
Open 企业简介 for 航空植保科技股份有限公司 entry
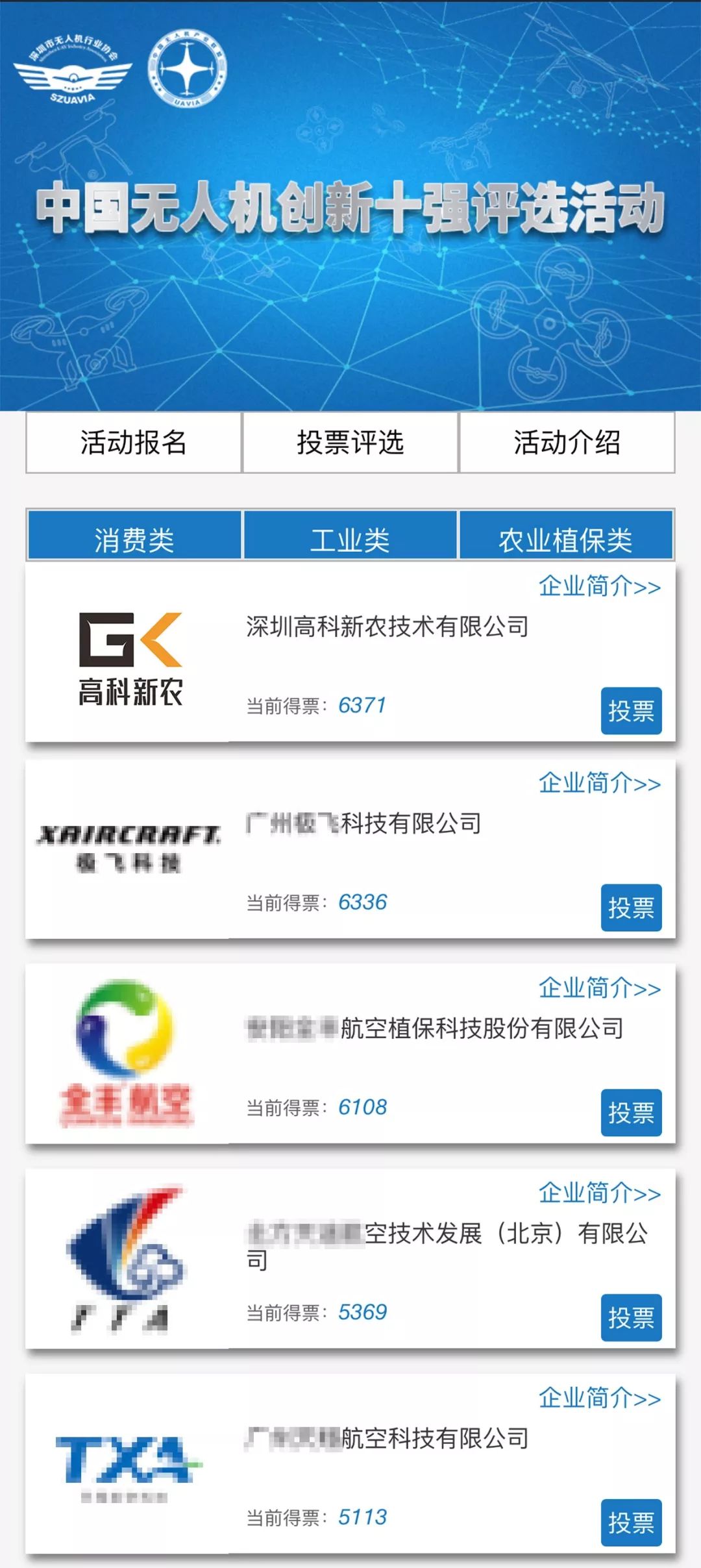coord(599,988)
